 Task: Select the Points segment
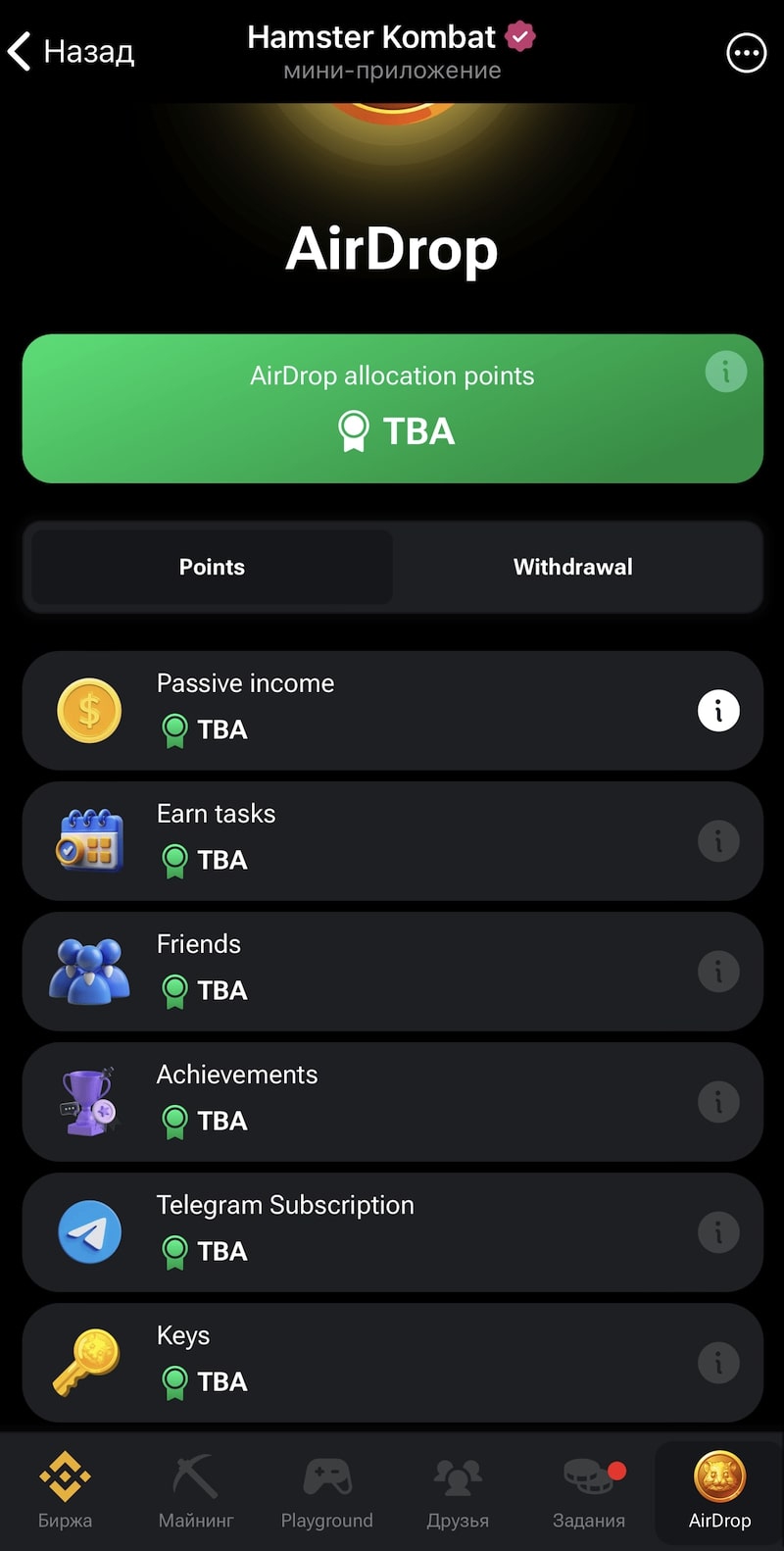(x=212, y=567)
